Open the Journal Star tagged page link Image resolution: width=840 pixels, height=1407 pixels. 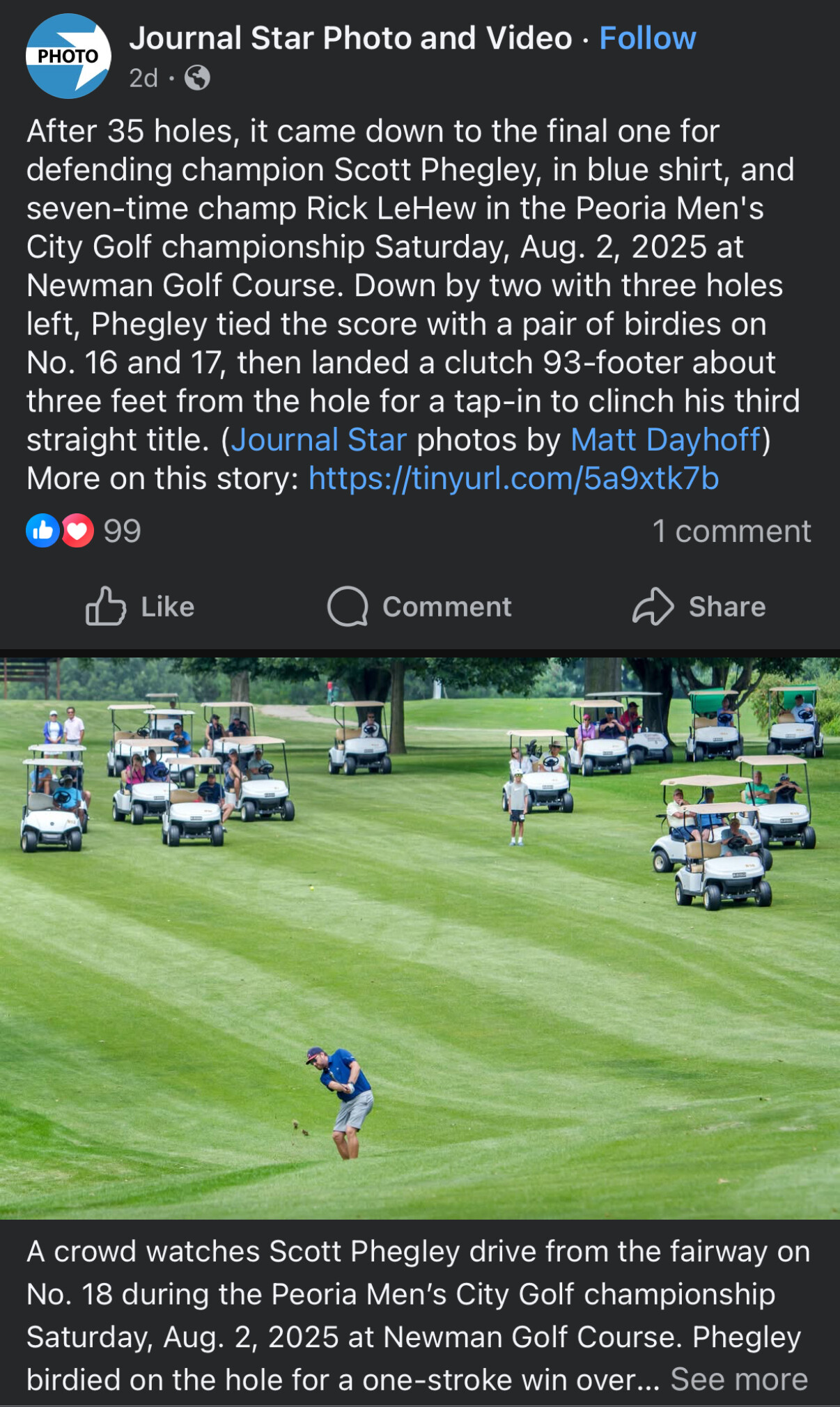(319, 440)
